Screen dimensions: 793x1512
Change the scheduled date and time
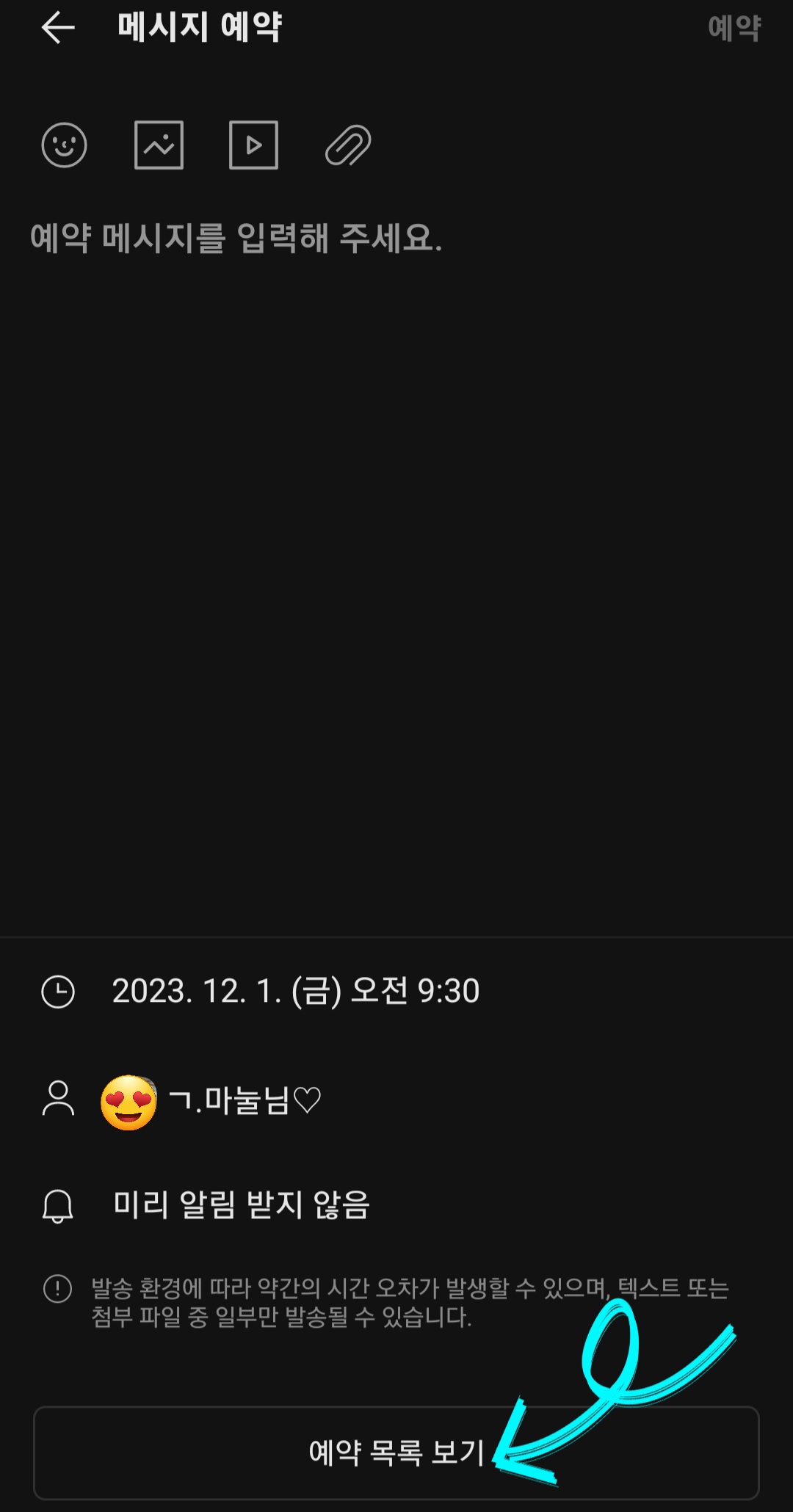396,991
